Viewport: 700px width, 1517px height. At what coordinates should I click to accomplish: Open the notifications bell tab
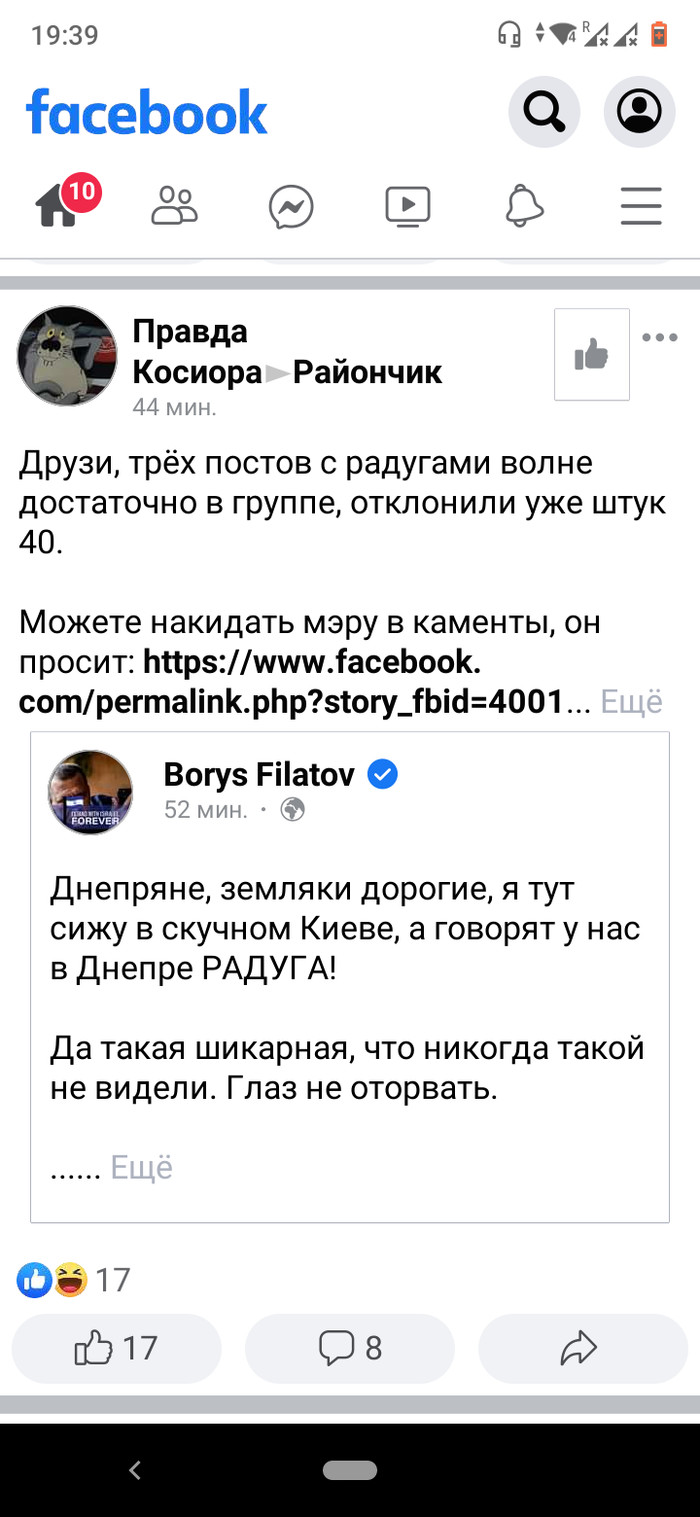tap(524, 207)
